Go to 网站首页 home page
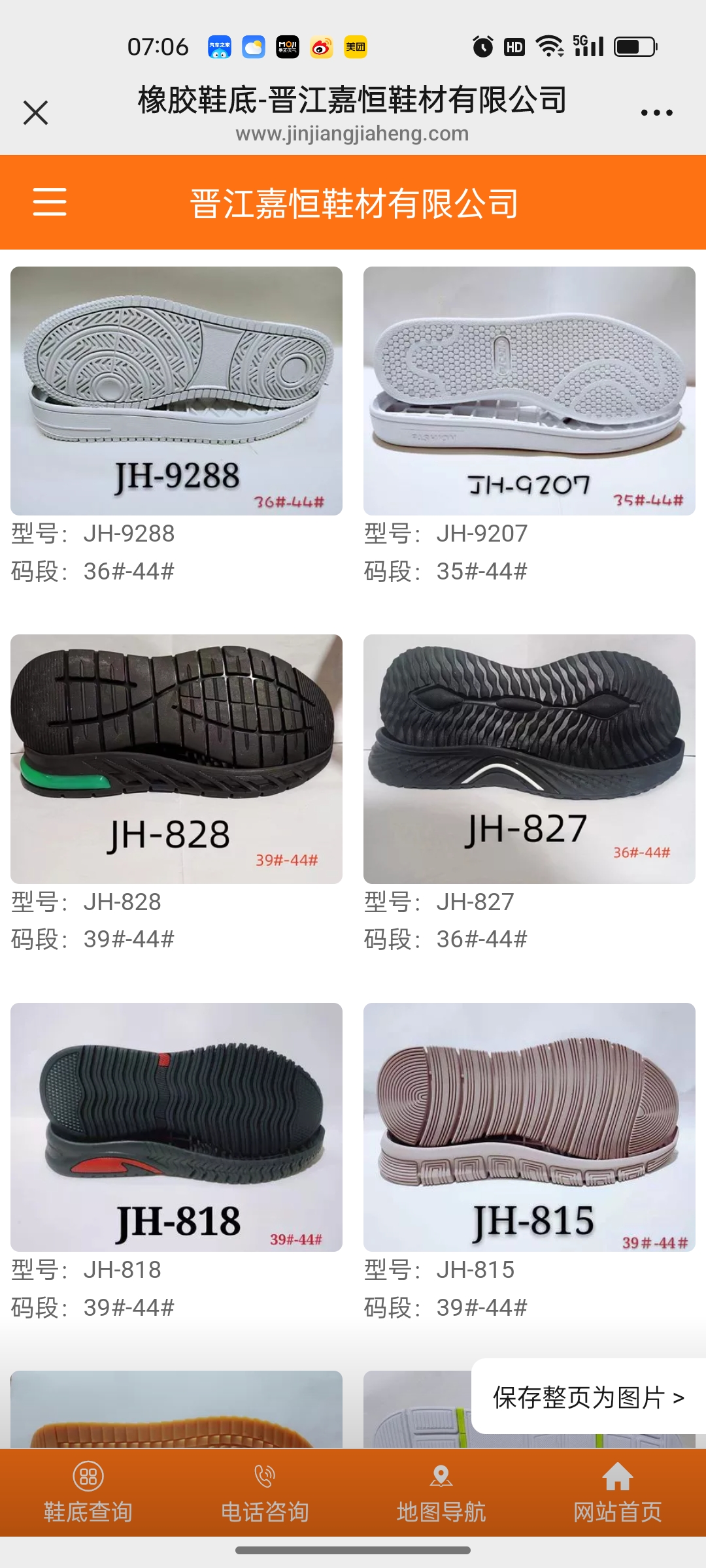 click(617, 1493)
